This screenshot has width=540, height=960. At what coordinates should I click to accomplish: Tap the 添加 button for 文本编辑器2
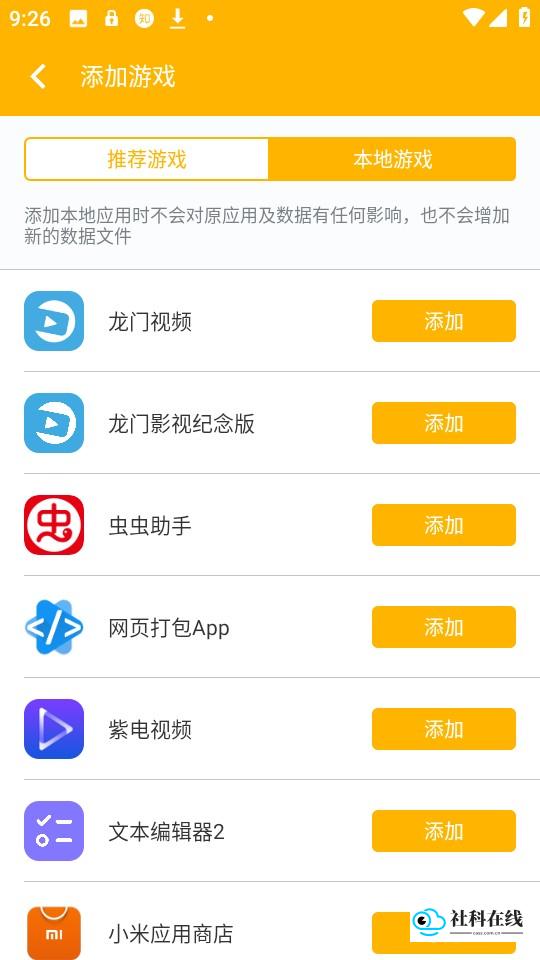pyautogui.click(x=444, y=831)
